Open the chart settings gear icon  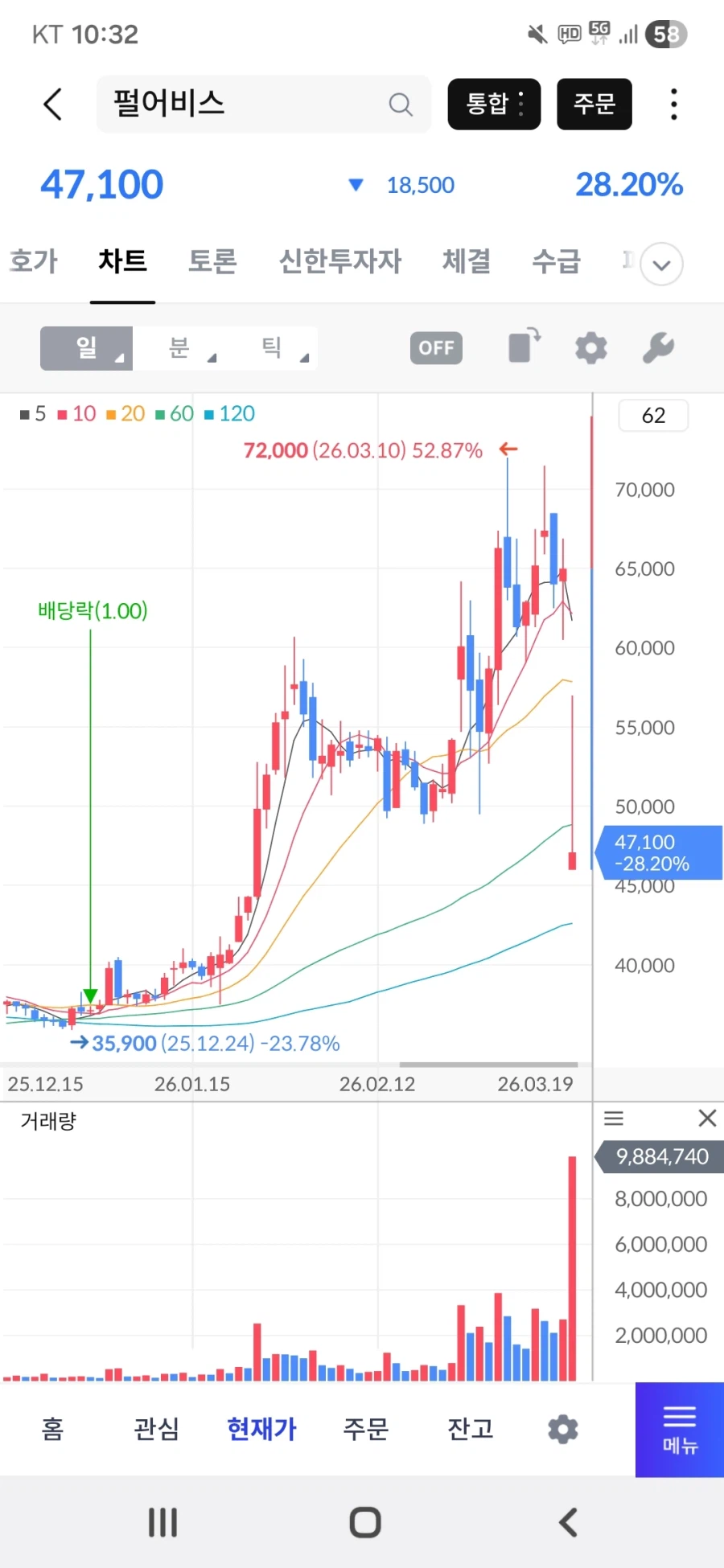(590, 347)
